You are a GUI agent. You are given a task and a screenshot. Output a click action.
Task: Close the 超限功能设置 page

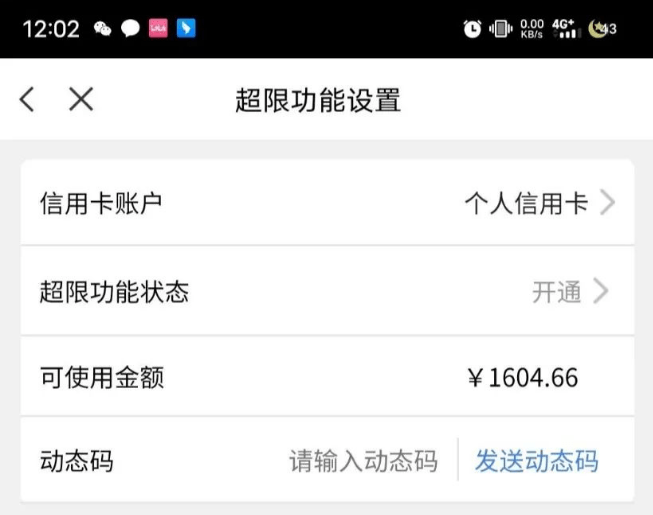click(x=81, y=99)
